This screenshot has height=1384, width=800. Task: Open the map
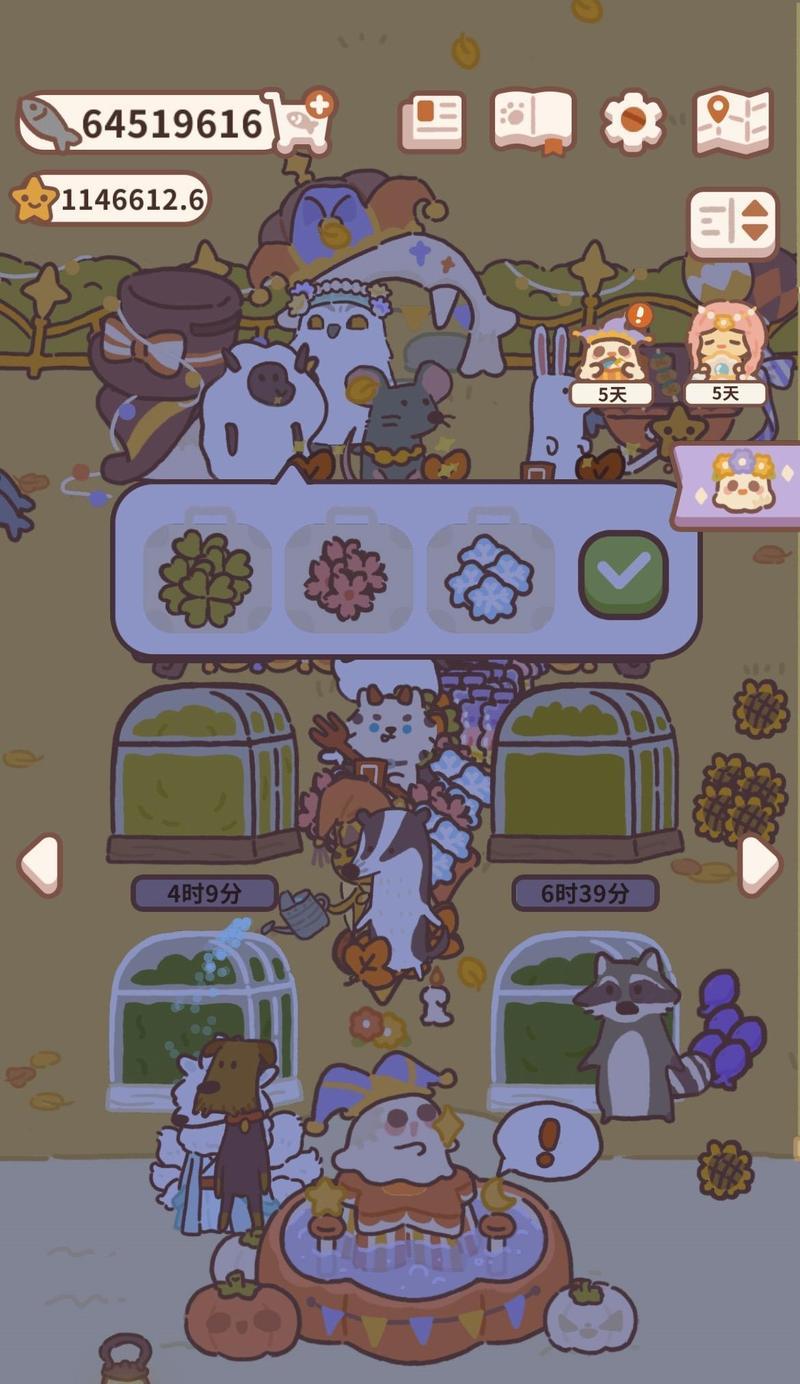point(733,122)
